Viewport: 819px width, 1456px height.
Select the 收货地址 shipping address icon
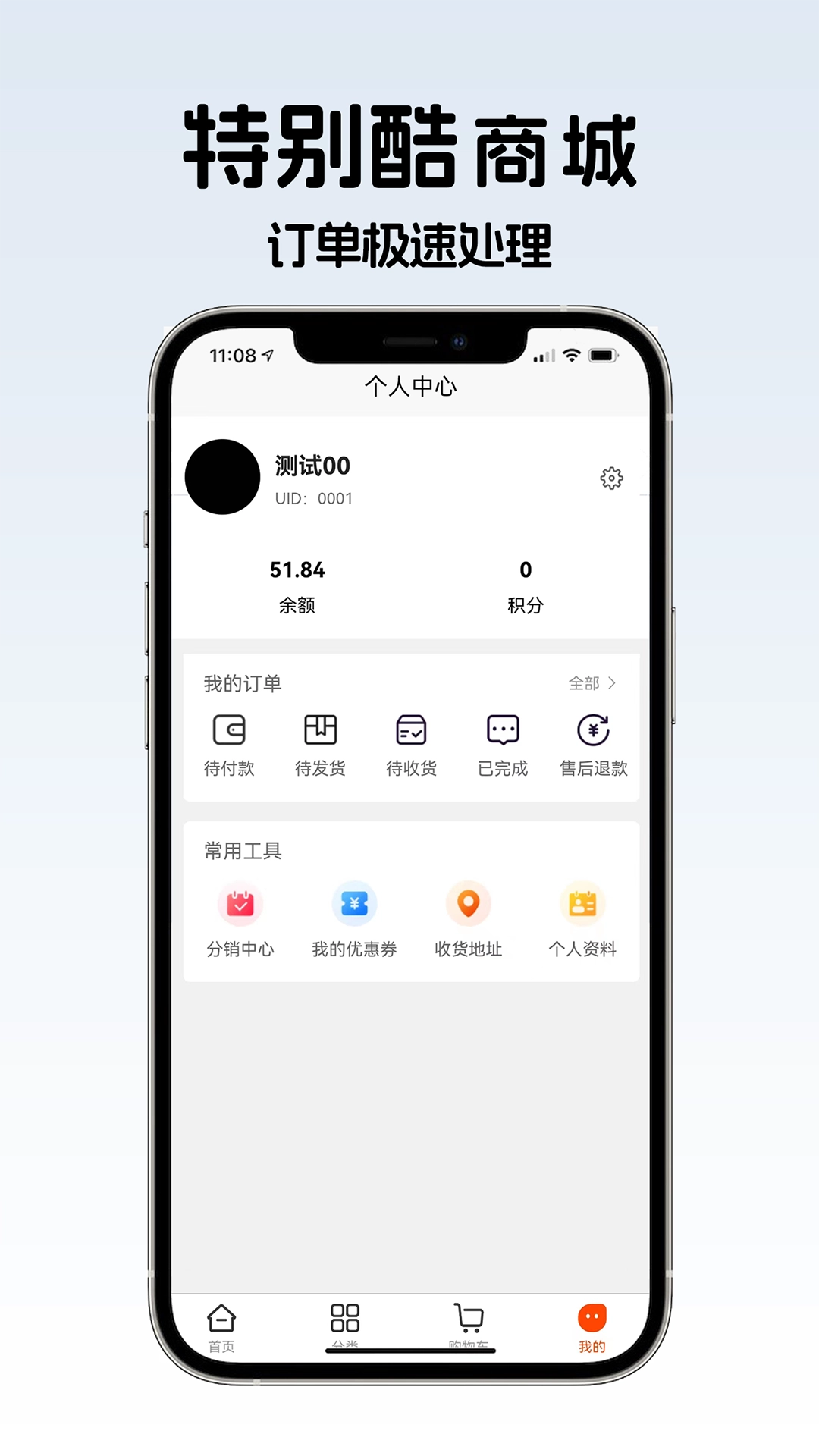(x=469, y=904)
